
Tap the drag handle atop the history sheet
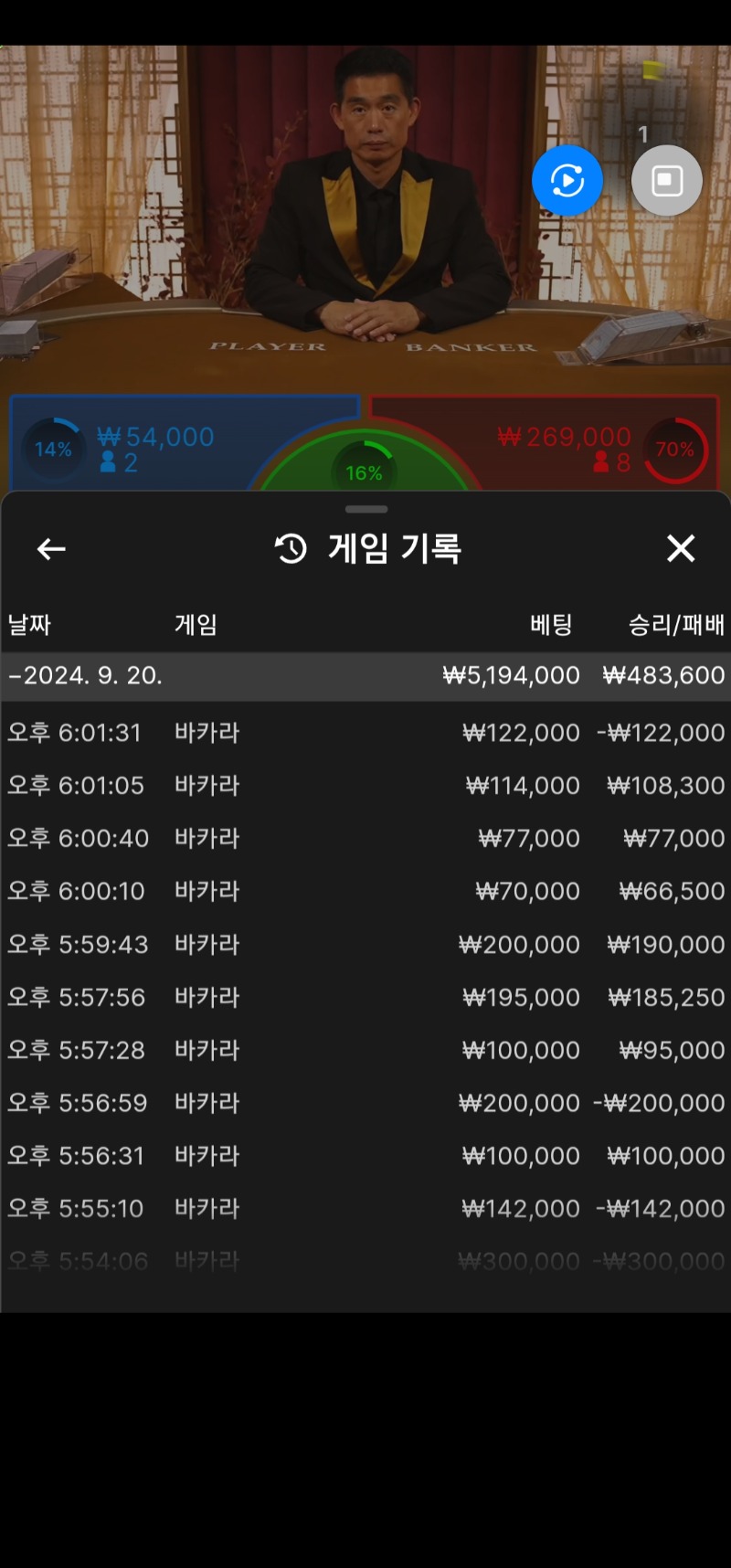[x=366, y=509]
